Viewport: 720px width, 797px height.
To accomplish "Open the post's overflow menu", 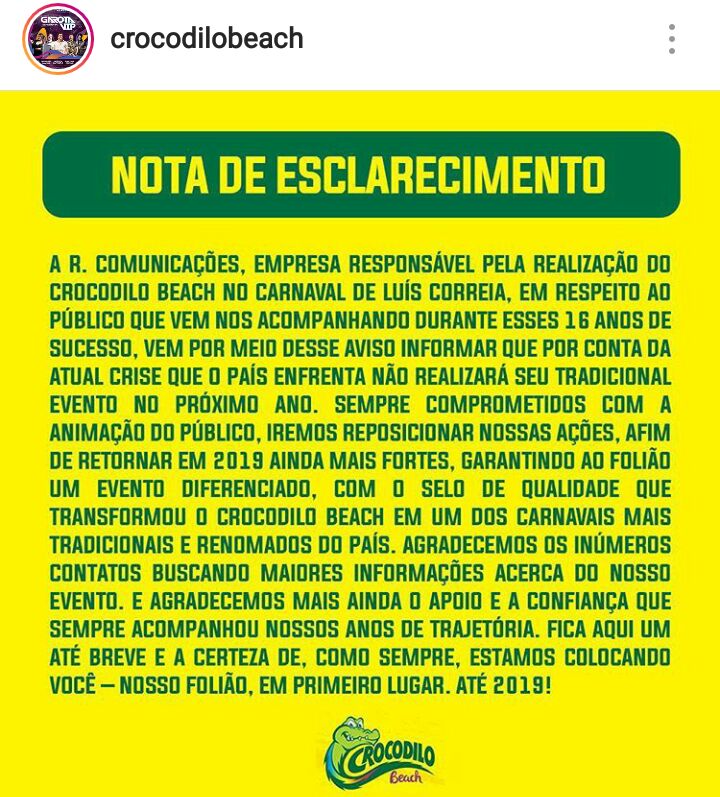I will (x=672, y=39).
